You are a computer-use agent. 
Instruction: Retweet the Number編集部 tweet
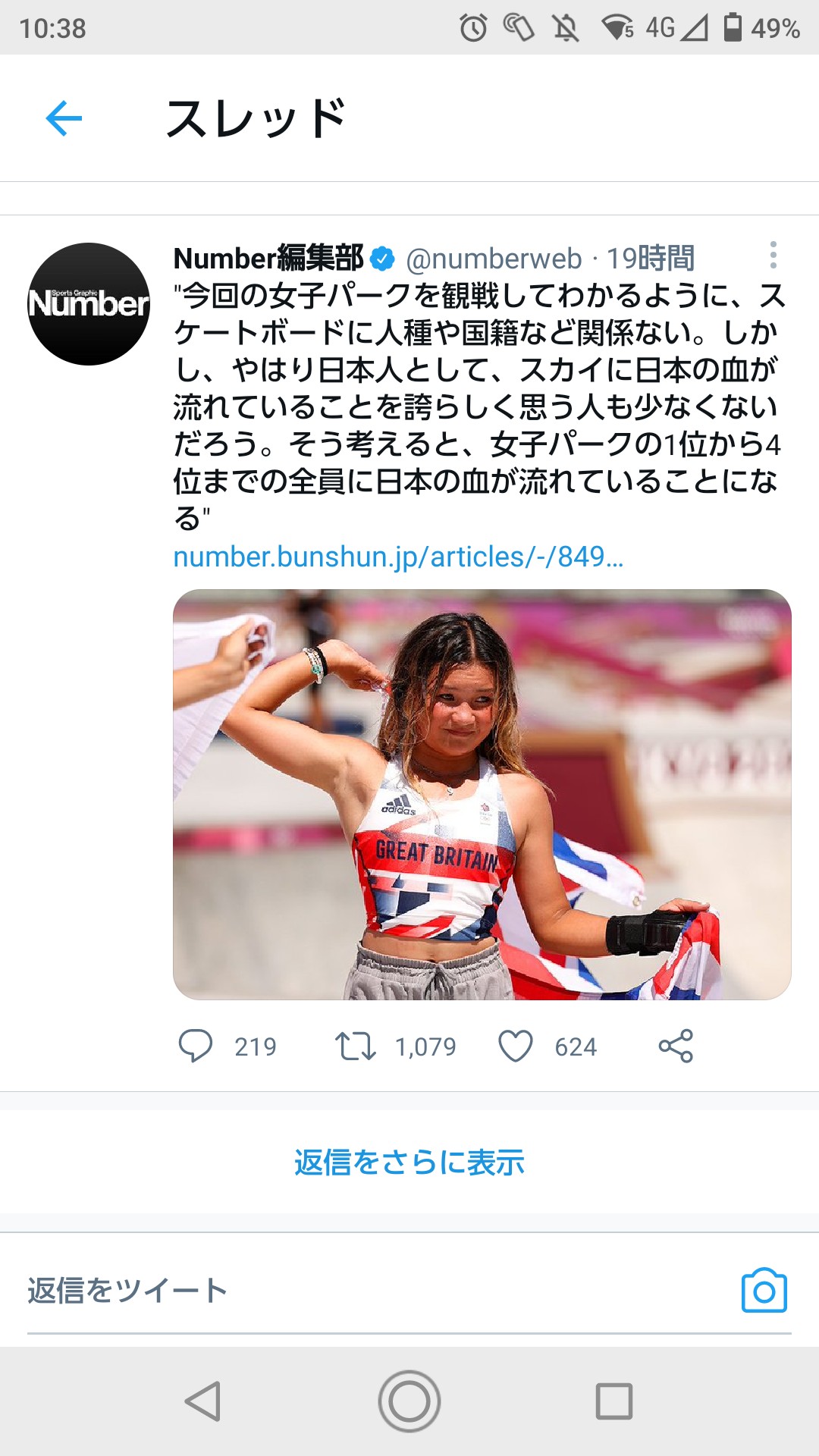[356, 1046]
